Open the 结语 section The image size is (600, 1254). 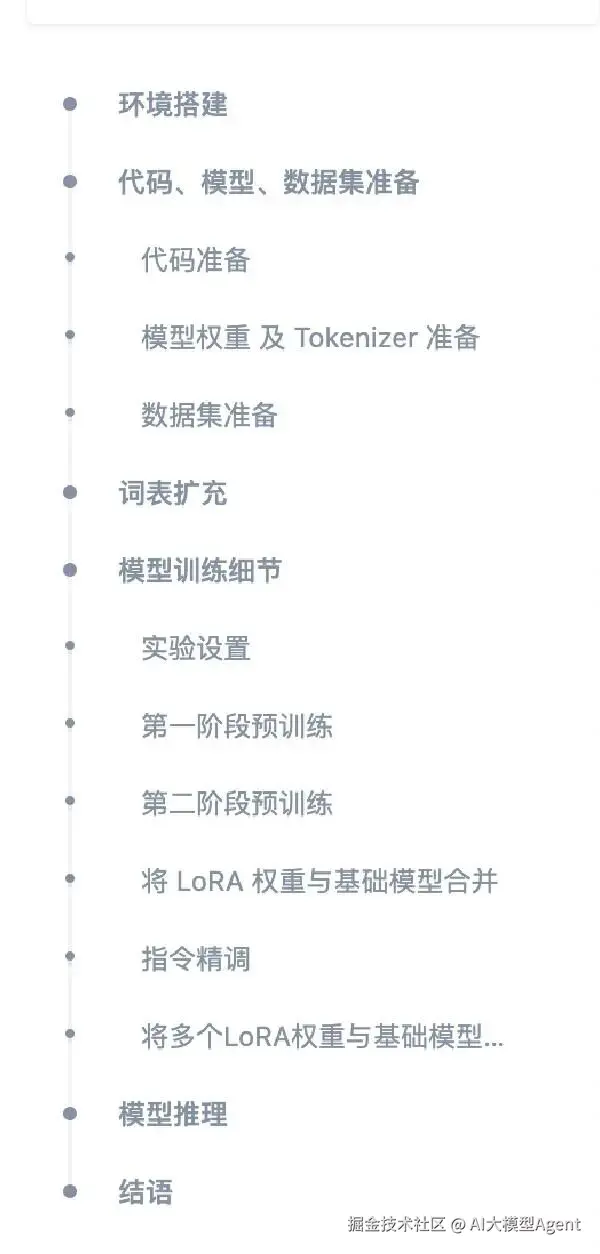click(146, 1191)
